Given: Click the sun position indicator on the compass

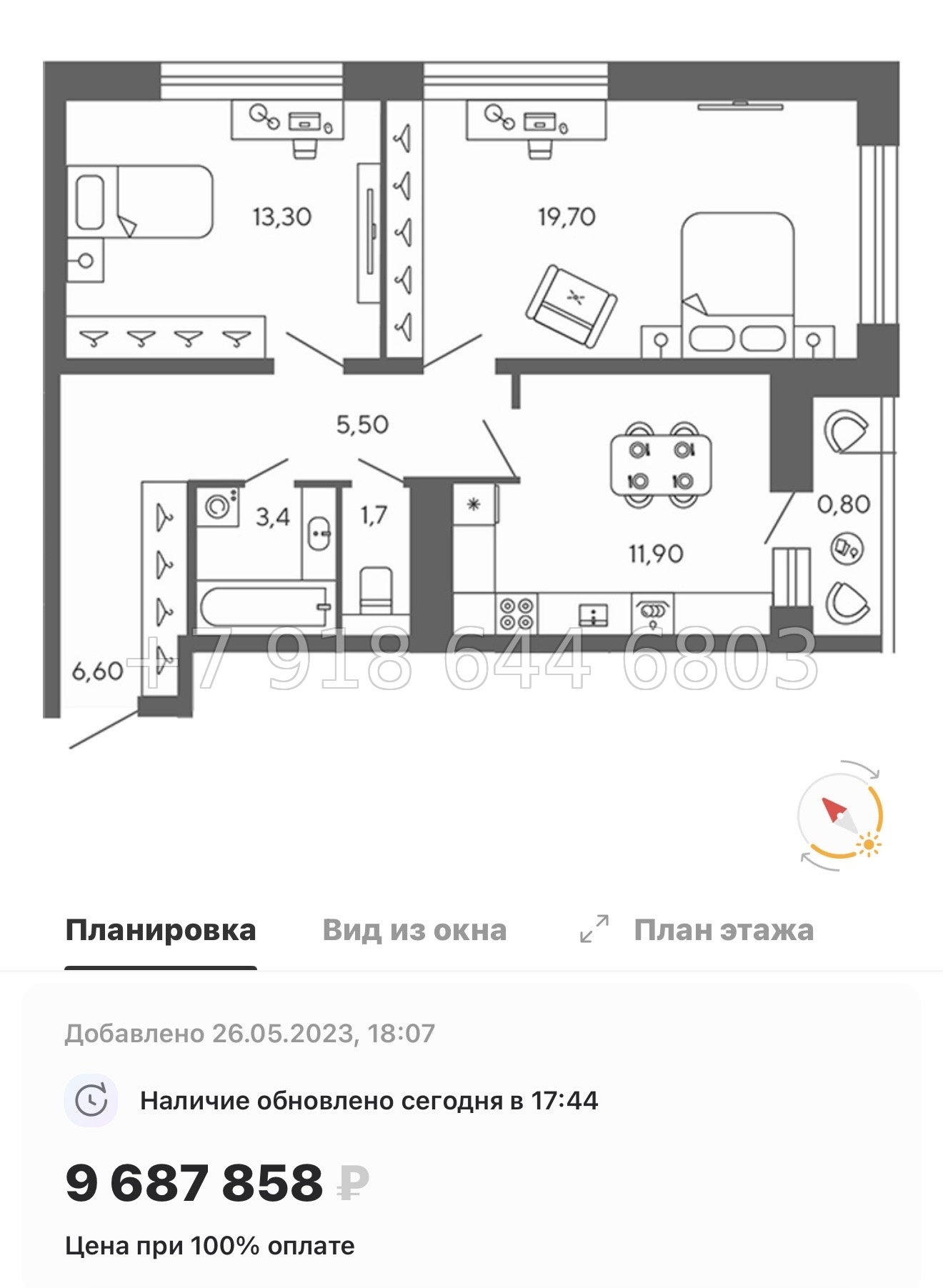Looking at the screenshot, I should (868, 844).
